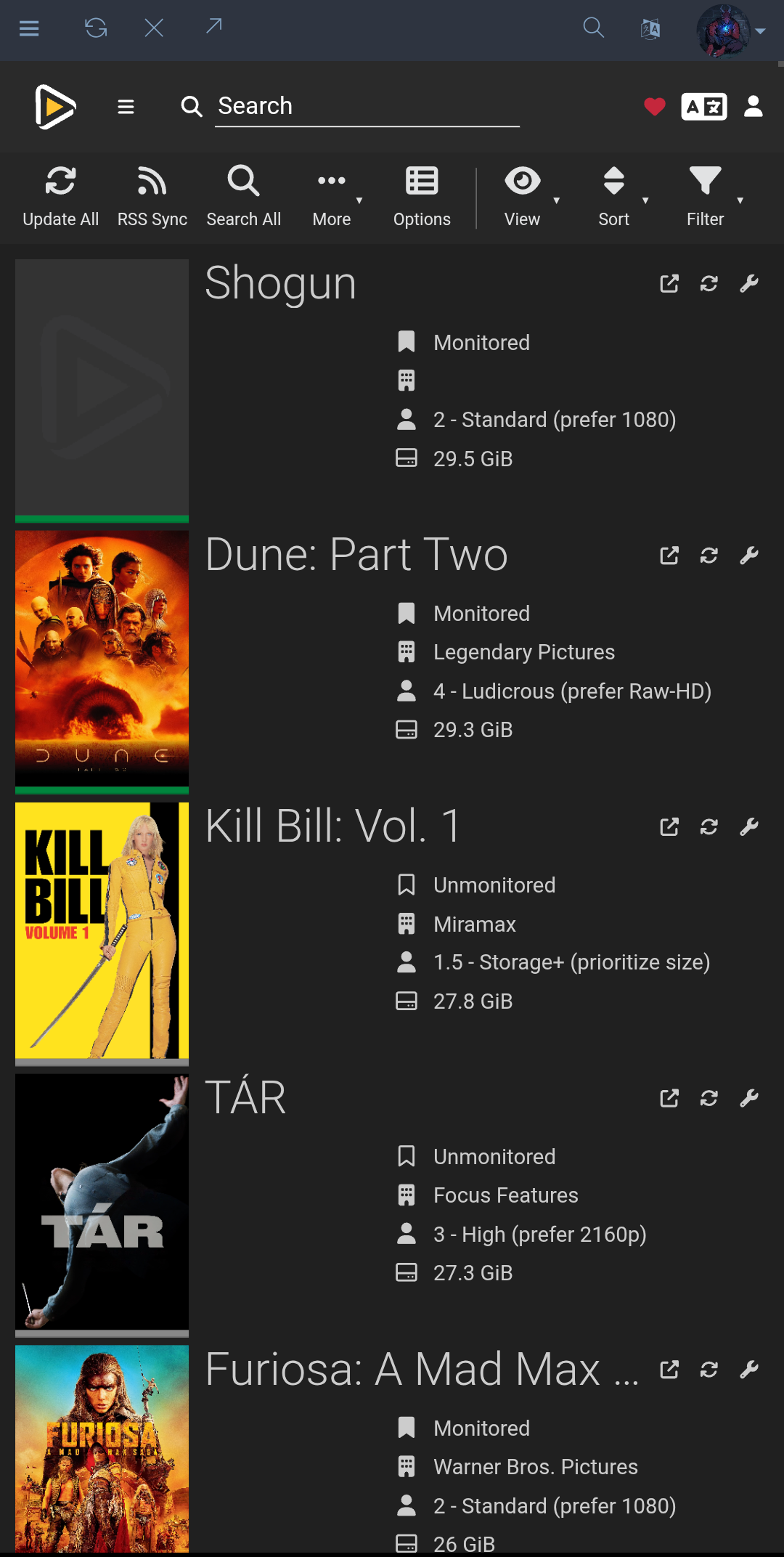Open the Dune: Part Two title
Image resolution: width=784 pixels, height=1557 pixels.
(356, 556)
